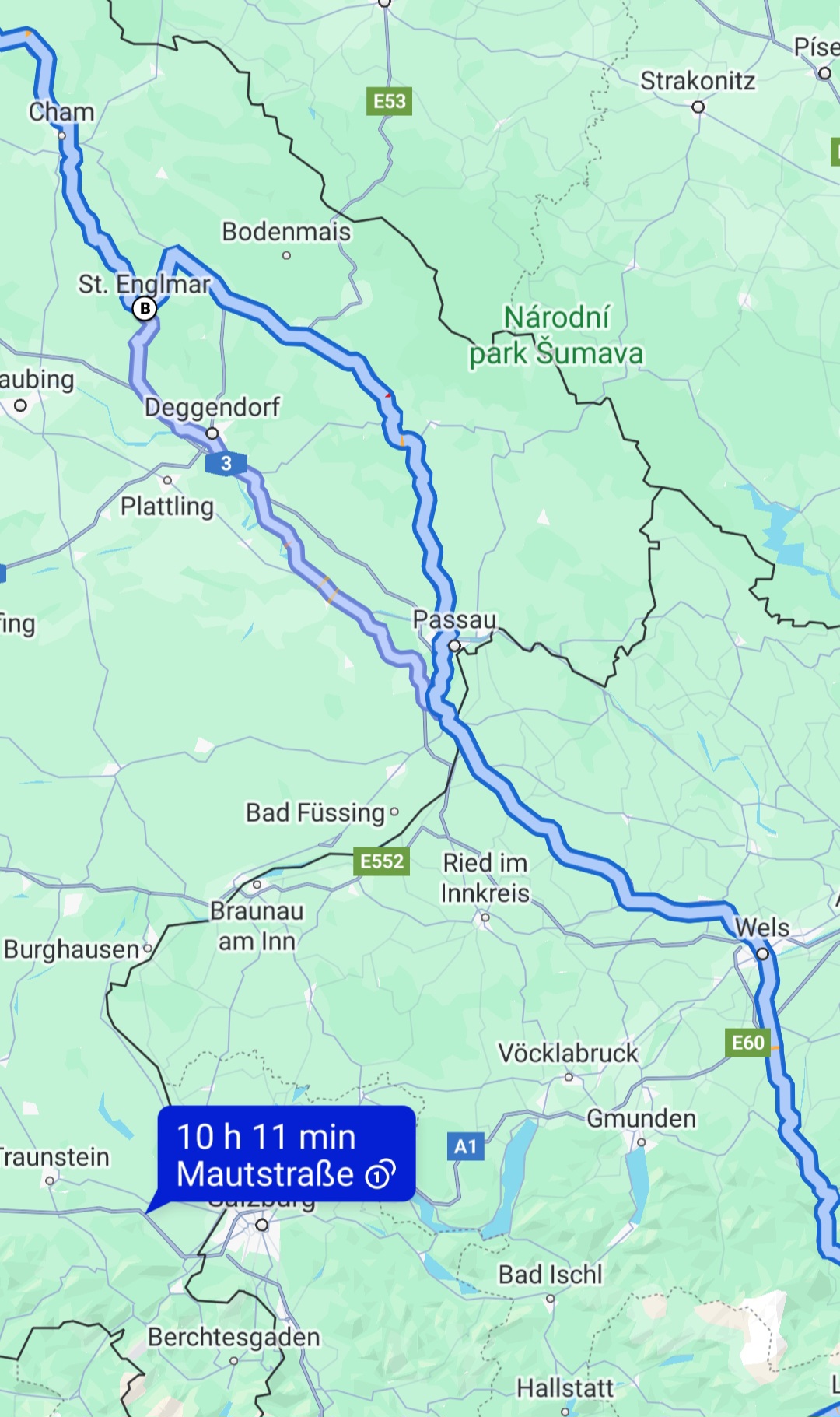Open the Passau place label
Screen dimensions: 840x1417
pyautogui.click(x=454, y=620)
